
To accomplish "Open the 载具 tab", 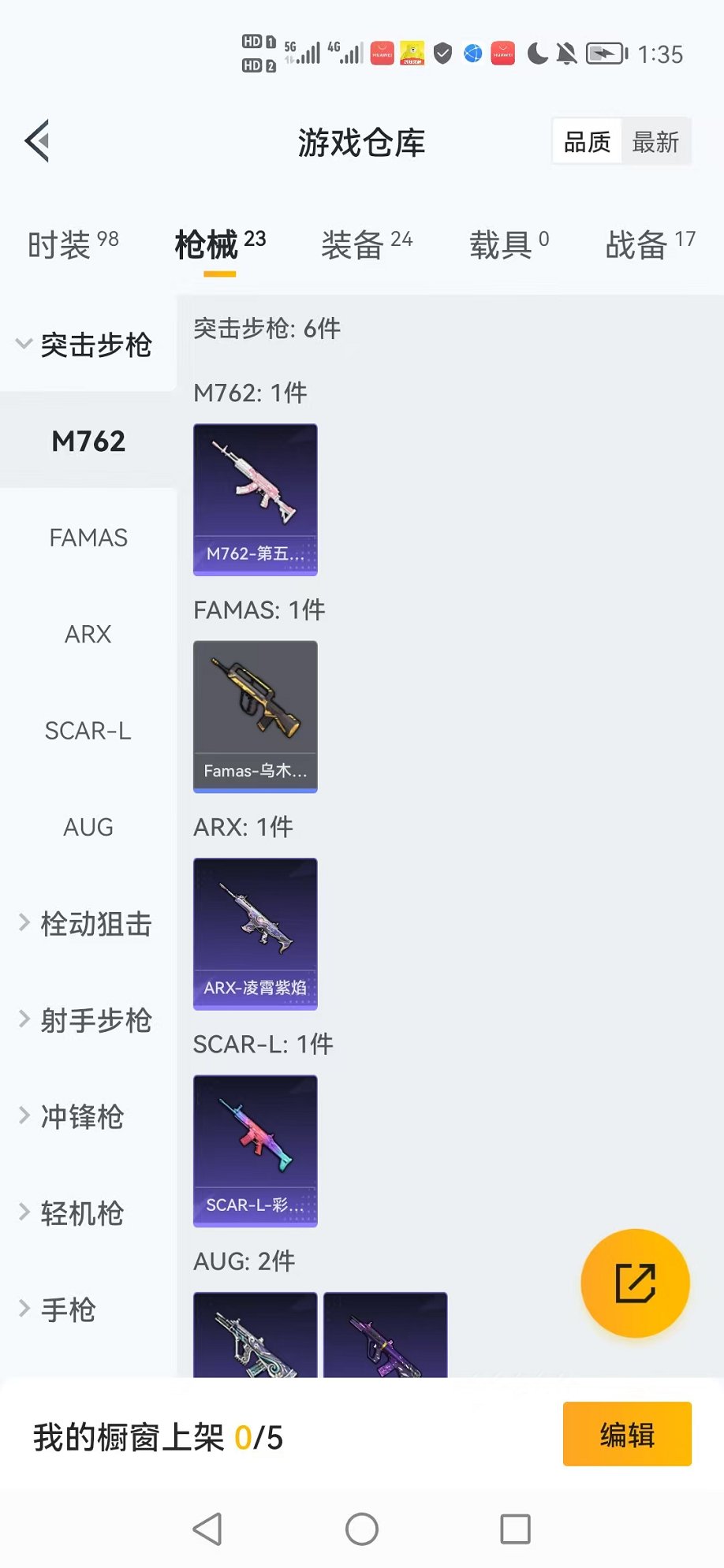I will pyautogui.click(x=509, y=244).
